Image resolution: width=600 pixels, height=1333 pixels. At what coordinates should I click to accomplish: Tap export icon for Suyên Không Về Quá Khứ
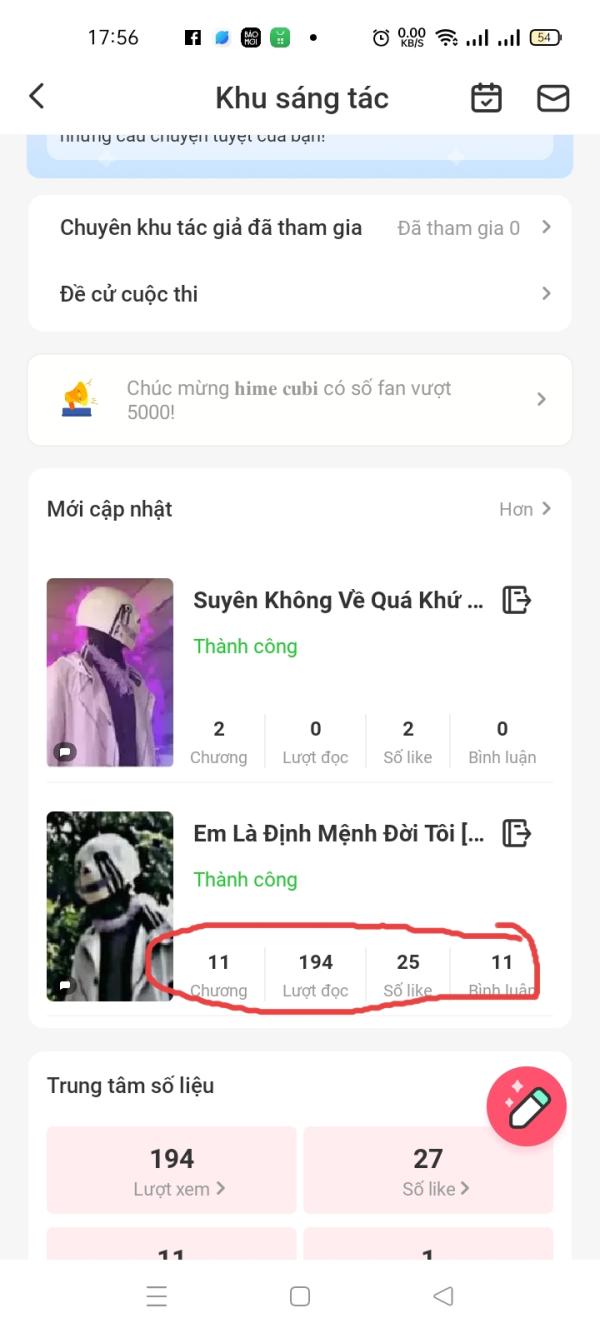click(516, 600)
